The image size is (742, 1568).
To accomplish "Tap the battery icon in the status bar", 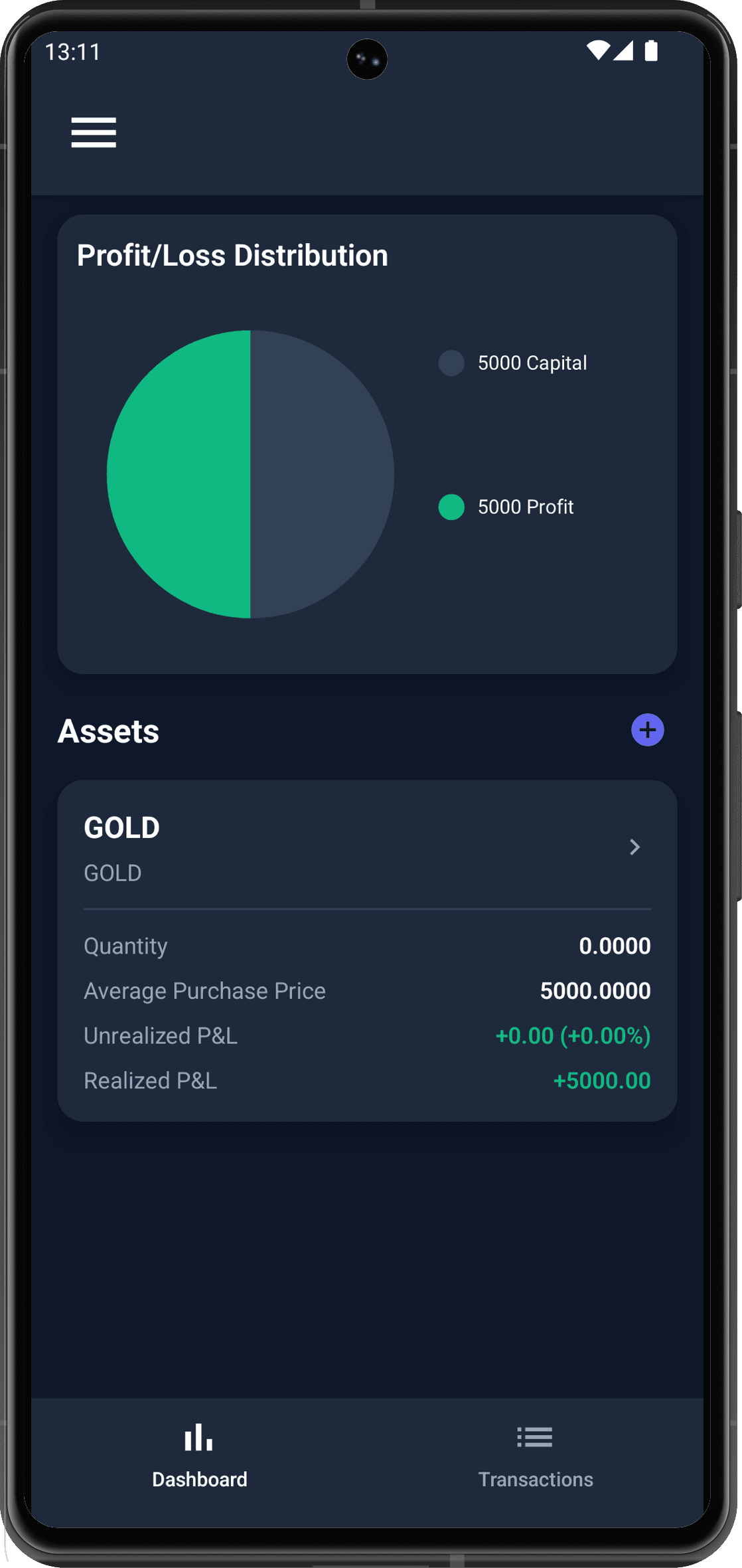I will [x=652, y=50].
